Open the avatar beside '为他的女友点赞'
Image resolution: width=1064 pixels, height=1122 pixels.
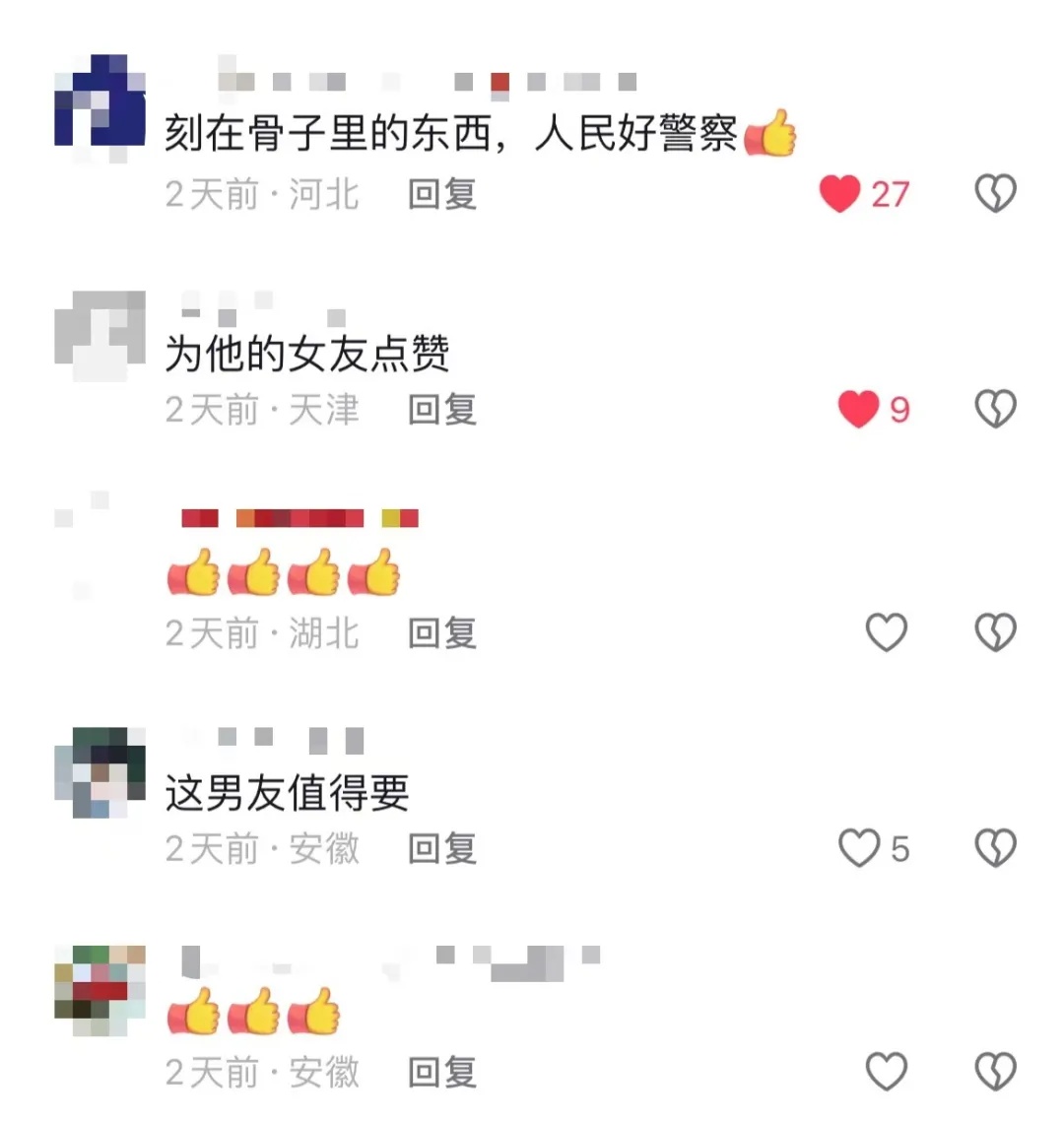pos(100,336)
